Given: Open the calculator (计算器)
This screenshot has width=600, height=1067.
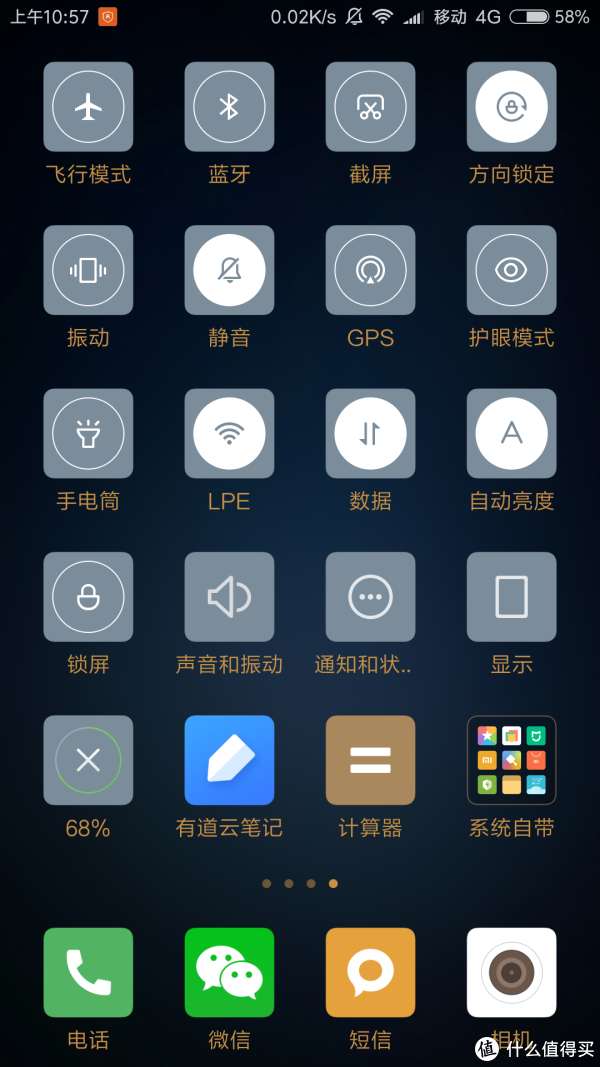Looking at the screenshot, I should coord(370,760).
